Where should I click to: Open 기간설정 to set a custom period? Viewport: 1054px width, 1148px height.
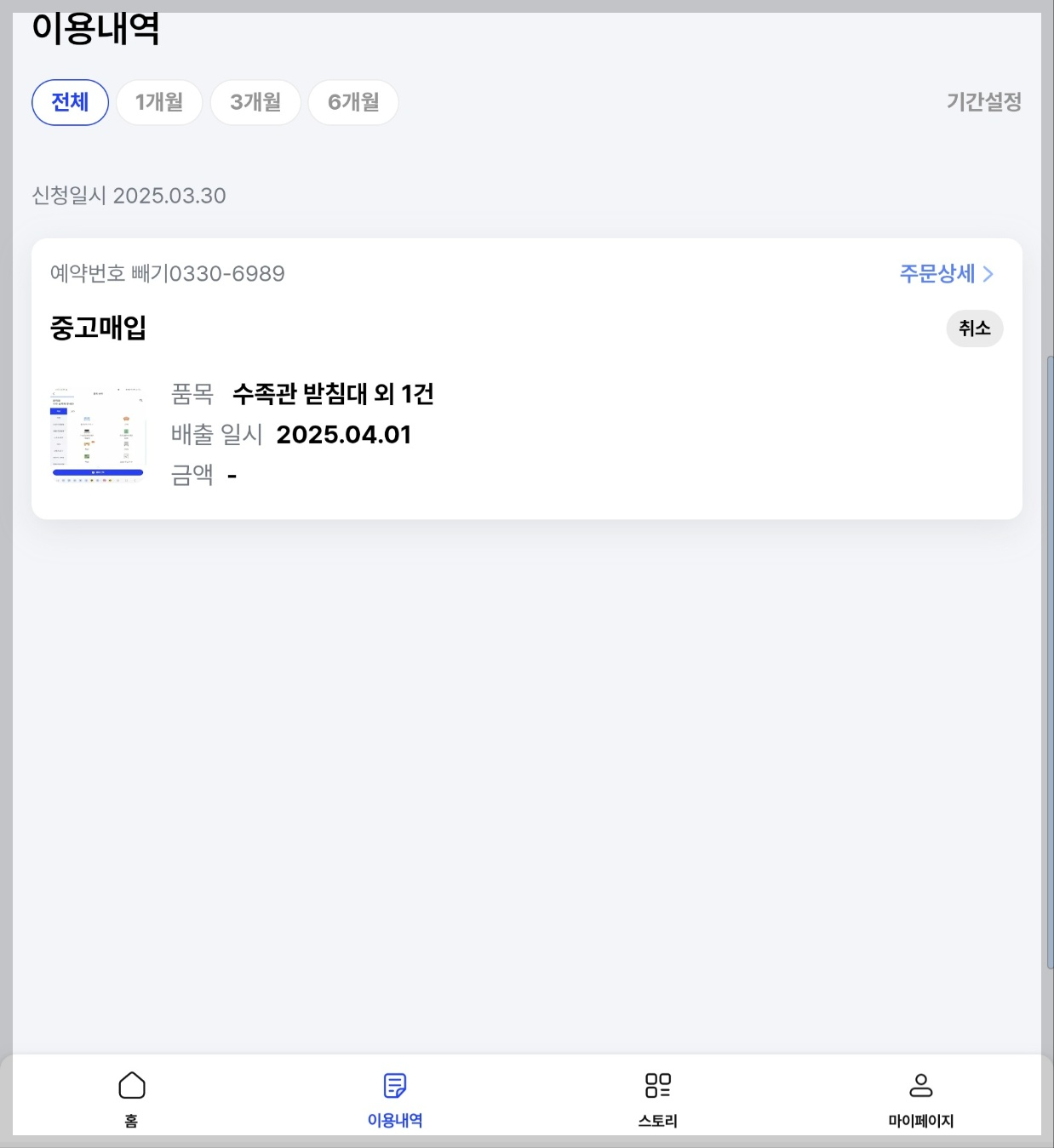click(x=984, y=102)
